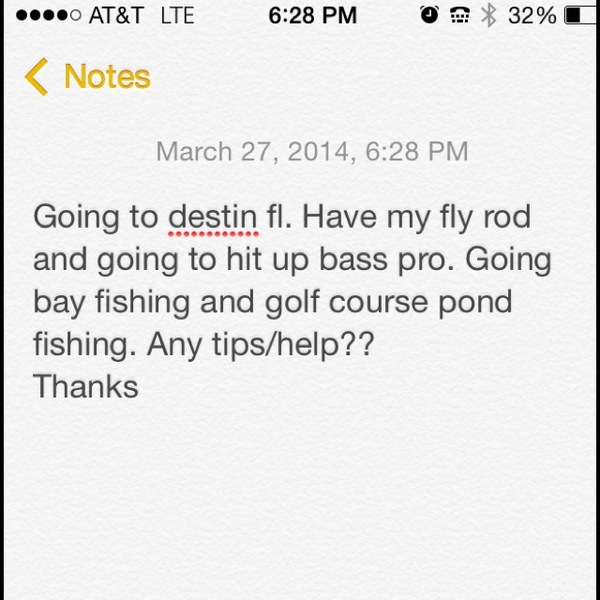The width and height of the screenshot is (600, 600).
Task: Tap the note text to edit it
Action: tap(290, 301)
